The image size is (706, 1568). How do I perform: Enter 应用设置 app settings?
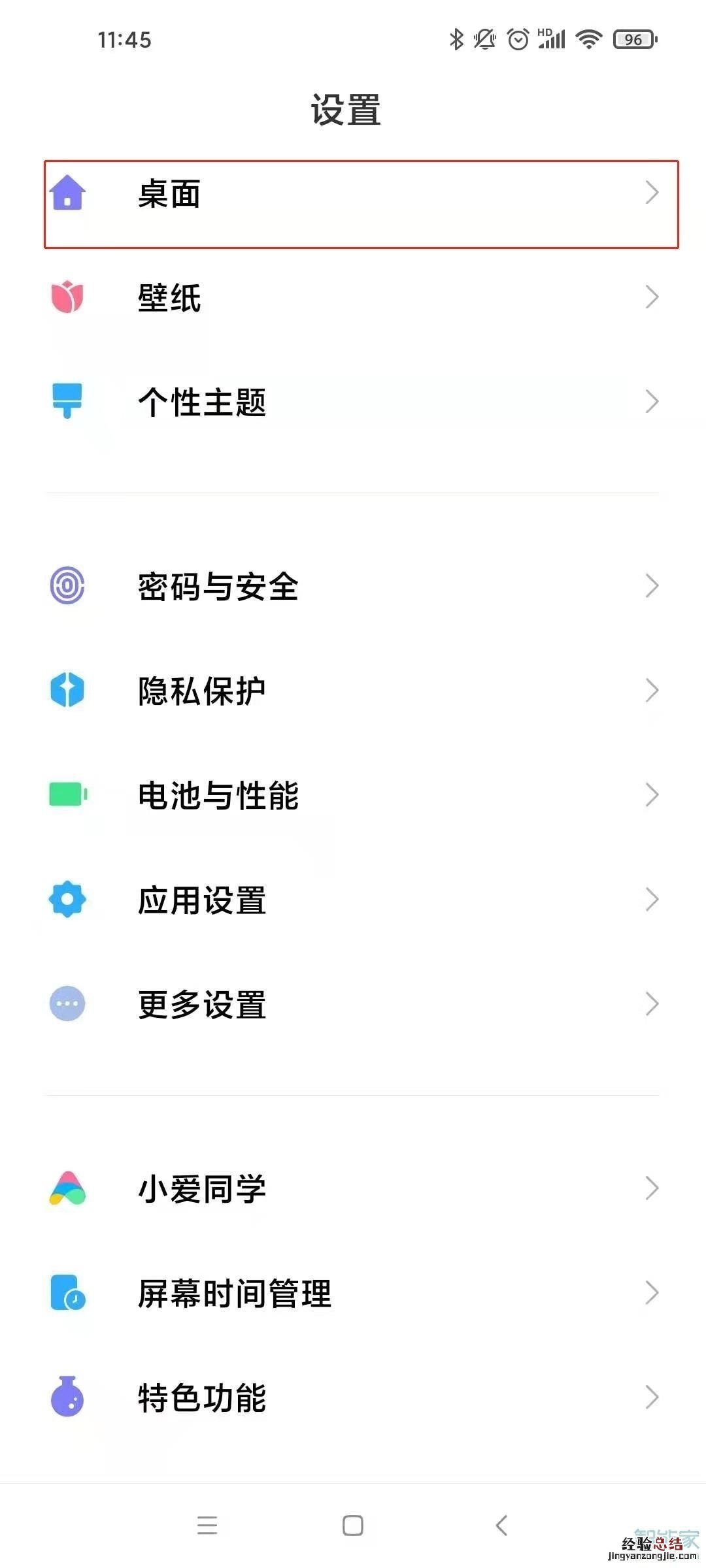pyautogui.click(x=353, y=900)
